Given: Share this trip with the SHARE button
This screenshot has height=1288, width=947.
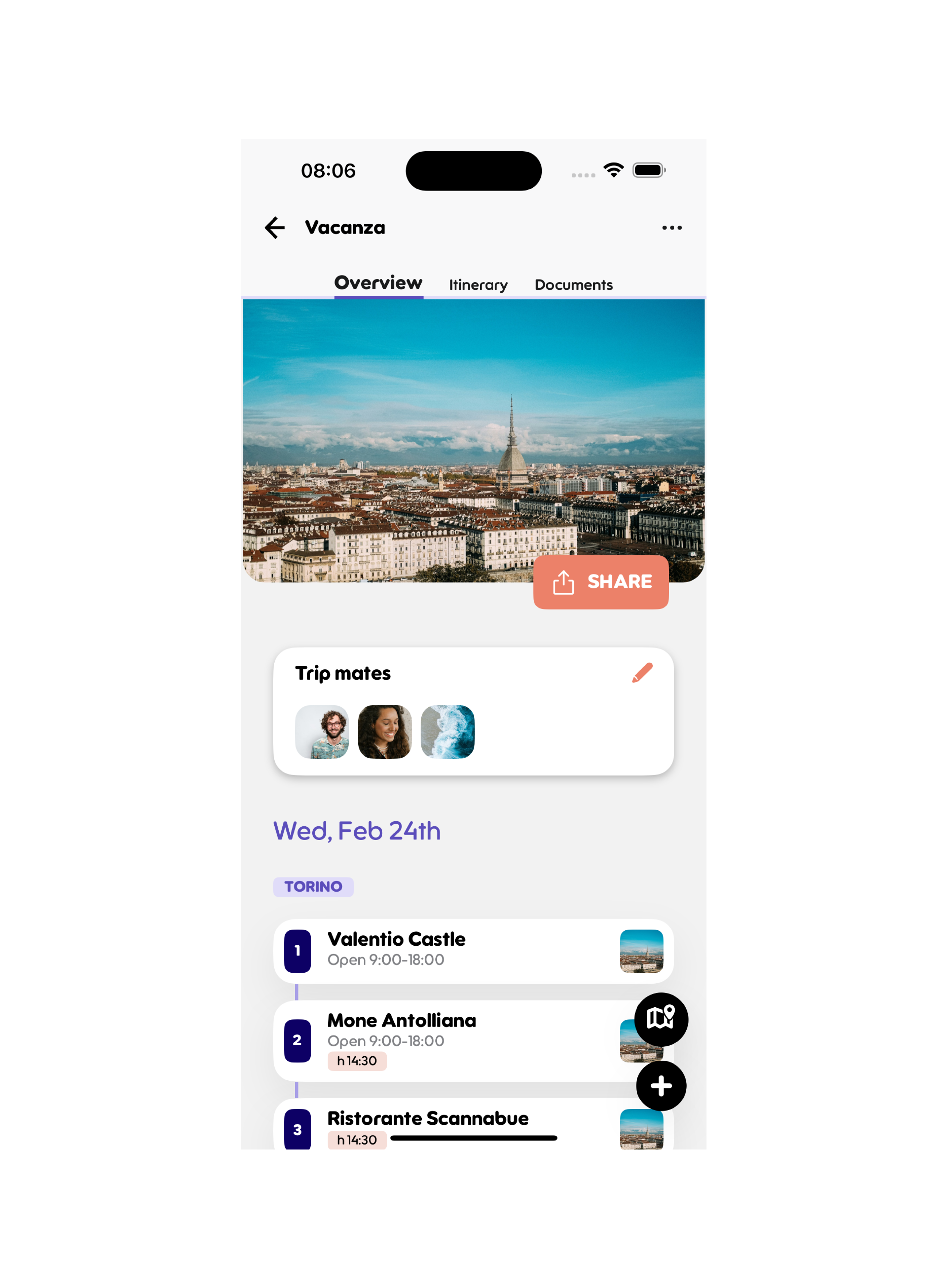Looking at the screenshot, I should [x=600, y=582].
